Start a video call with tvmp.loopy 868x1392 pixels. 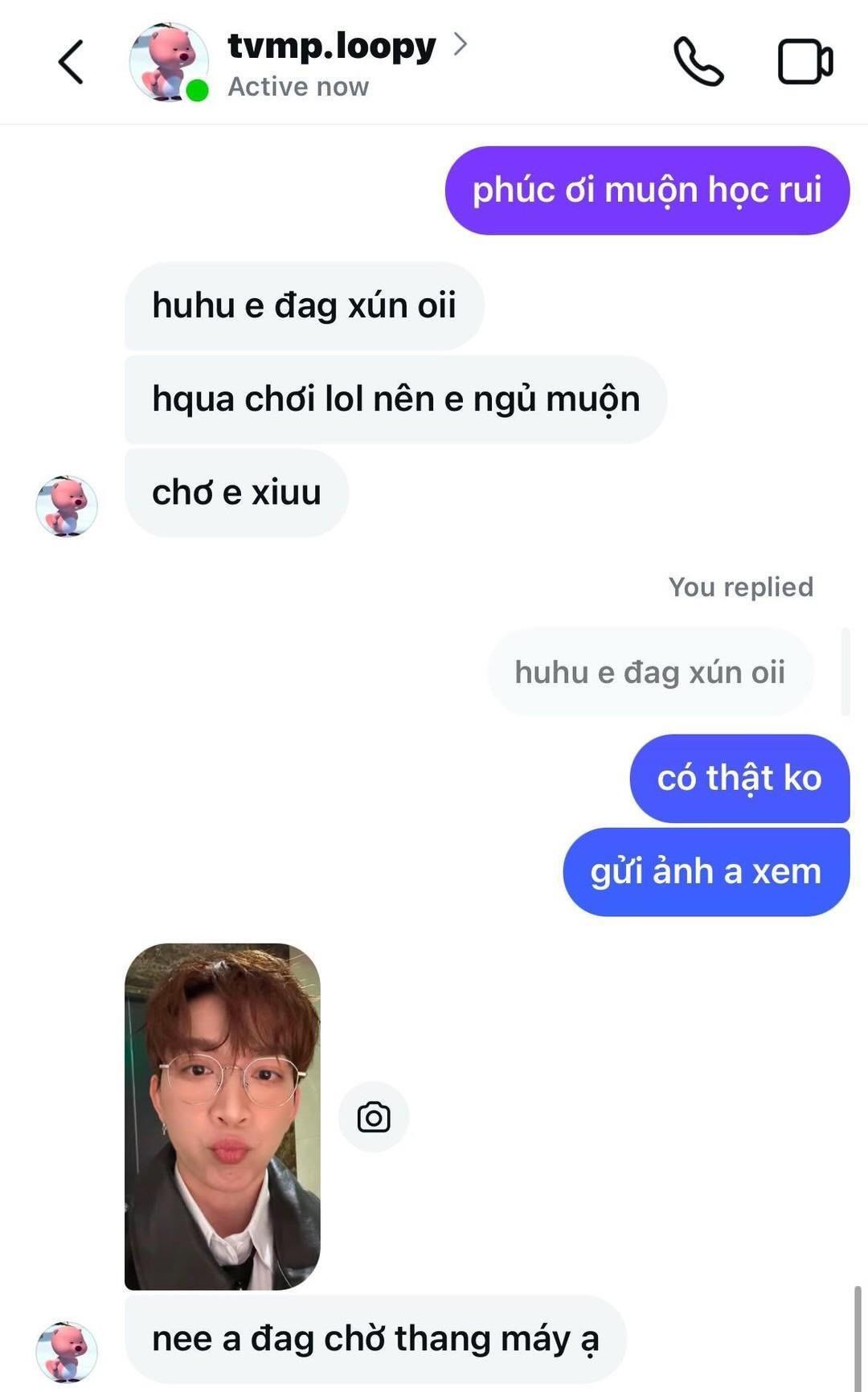(805, 62)
